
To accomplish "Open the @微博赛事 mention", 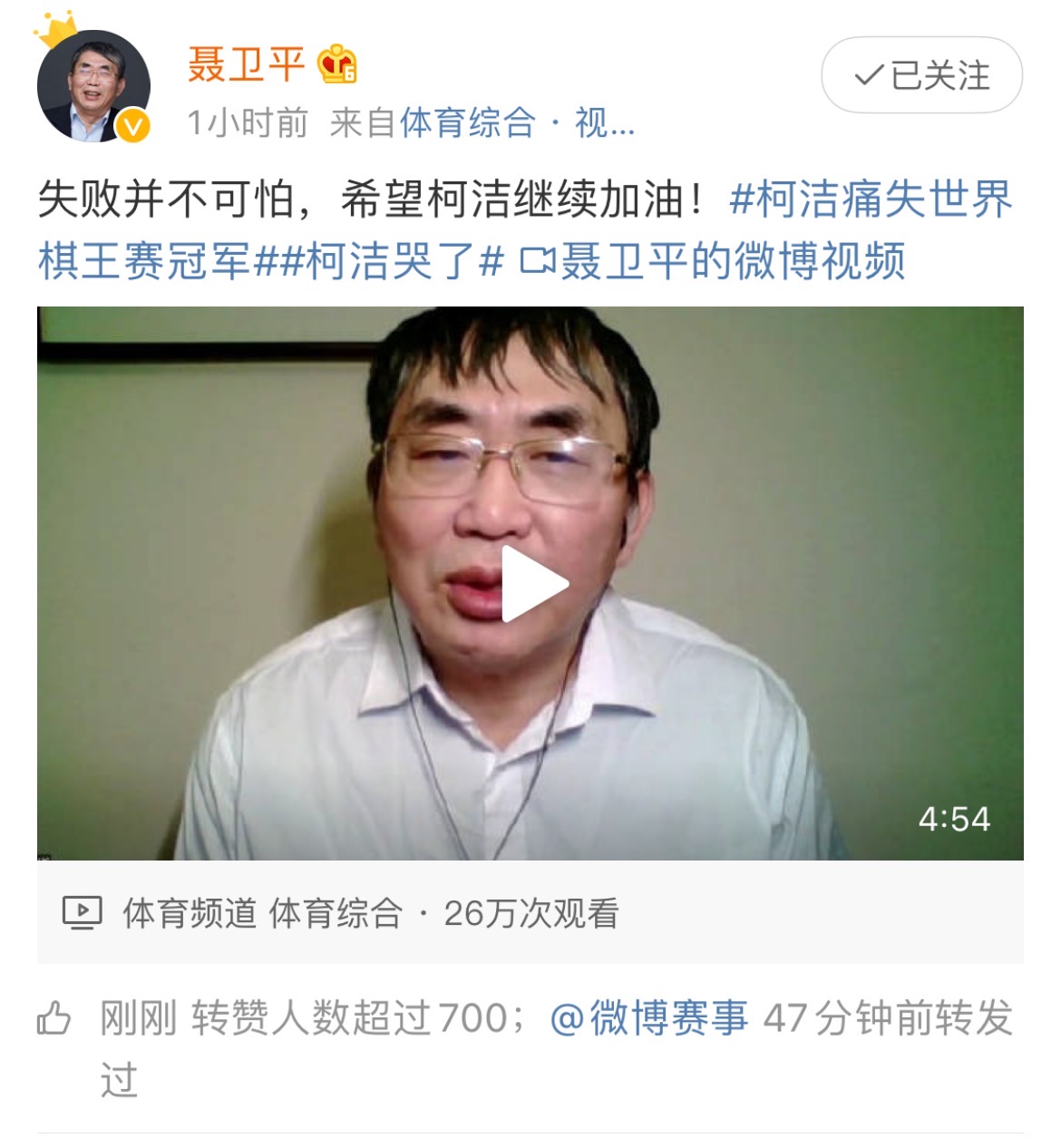I will [x=649, y=1018].
